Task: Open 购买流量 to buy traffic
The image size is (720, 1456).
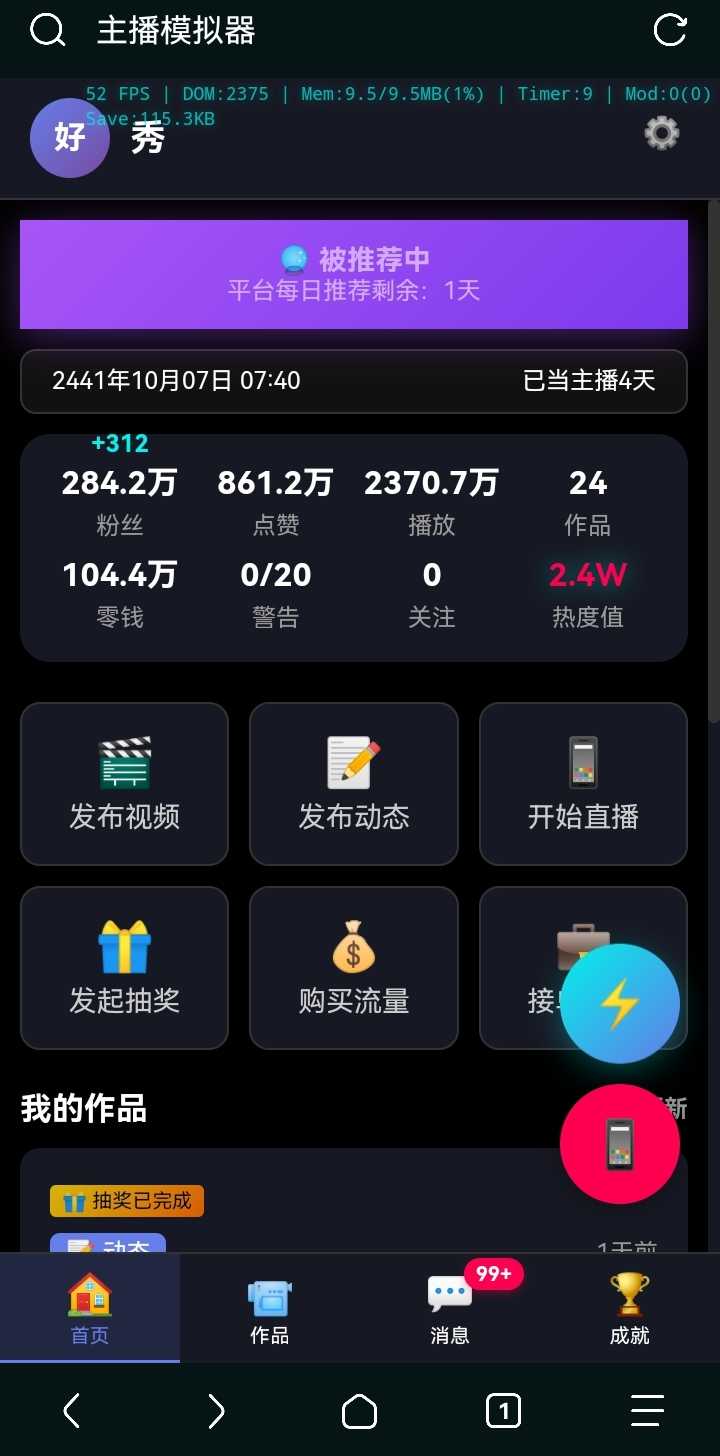Action: coord(354,968)
